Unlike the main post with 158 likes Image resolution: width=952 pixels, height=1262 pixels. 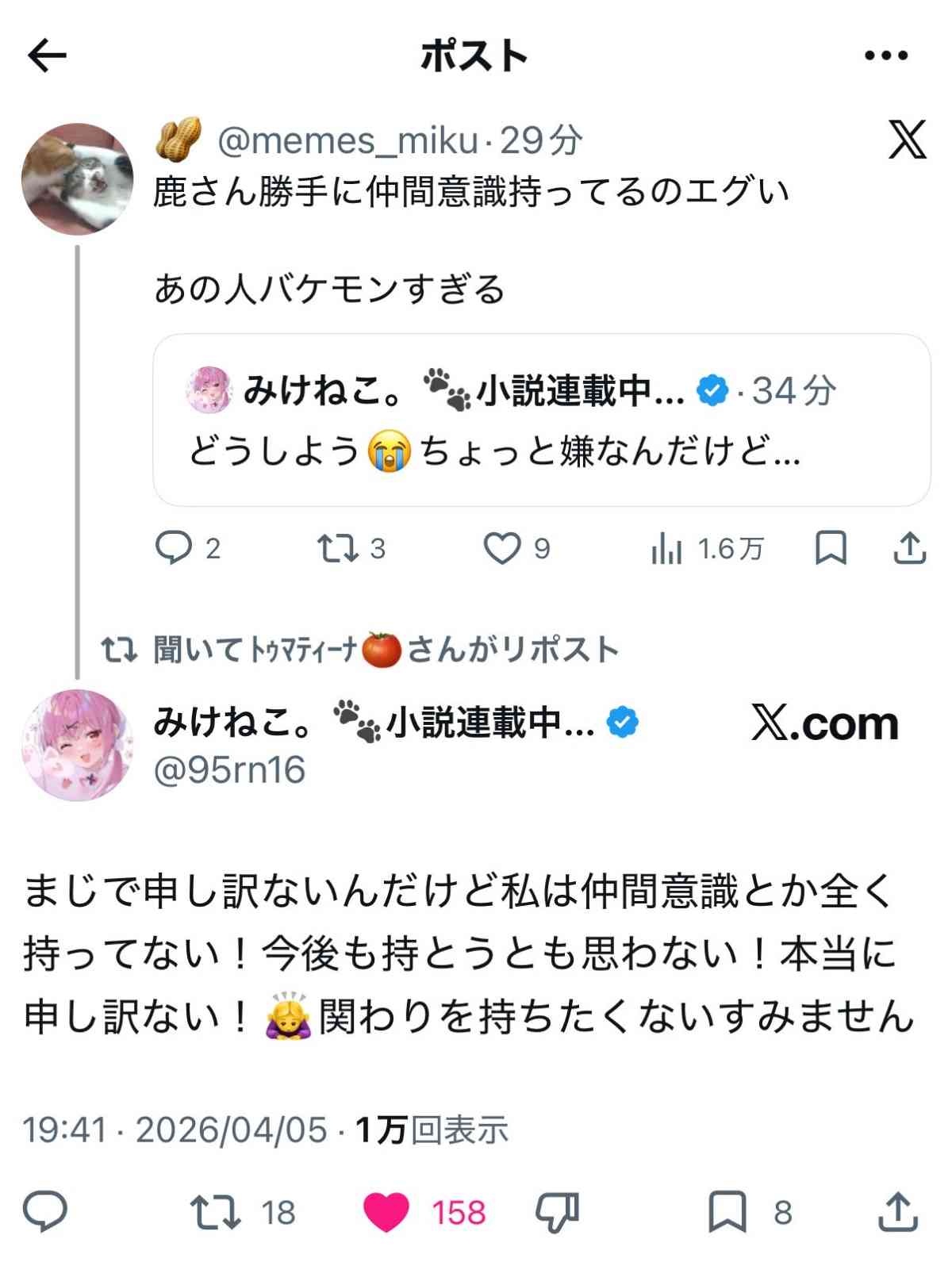(x=386, y=1212)
